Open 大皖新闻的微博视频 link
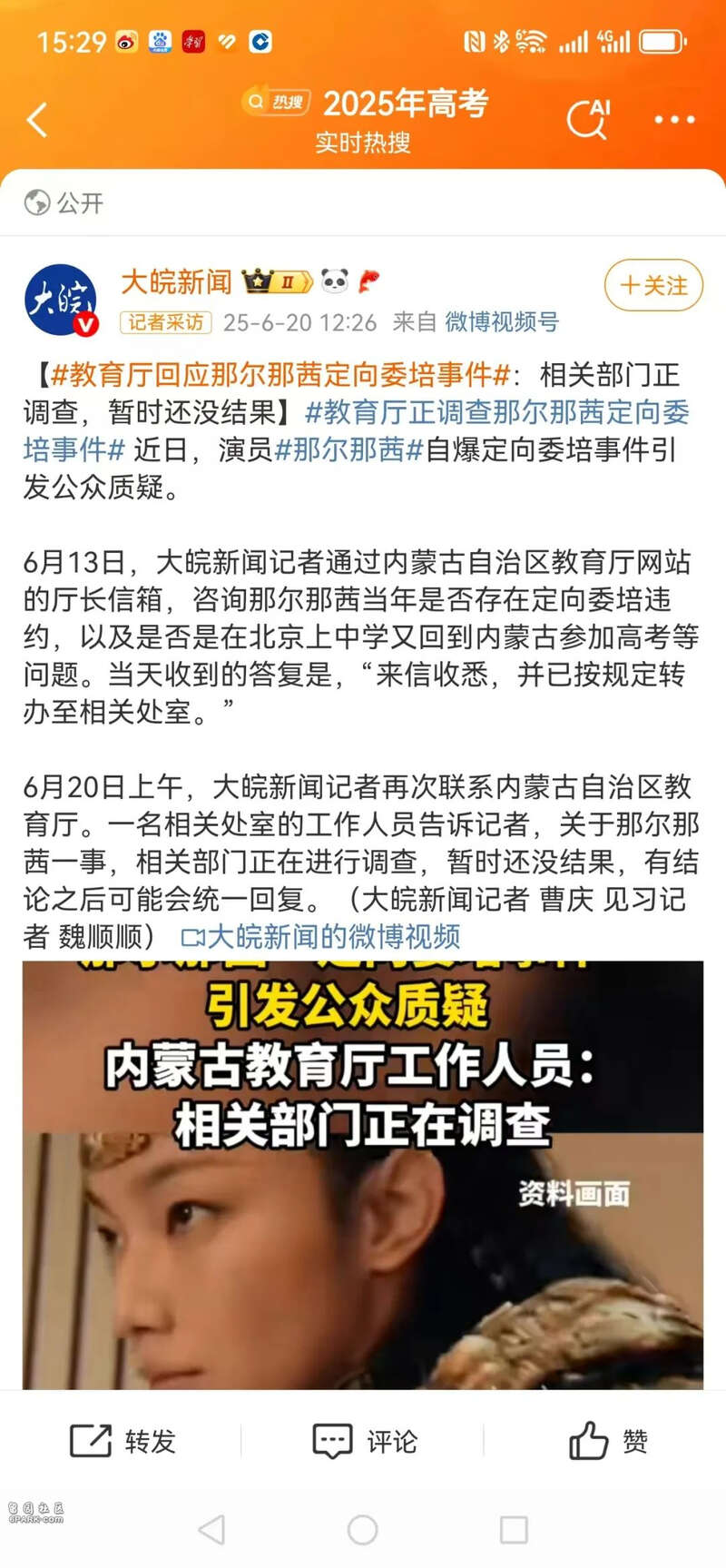Image resolution: width=726 pixels, height=1568 pixels. tap(321, 936)
